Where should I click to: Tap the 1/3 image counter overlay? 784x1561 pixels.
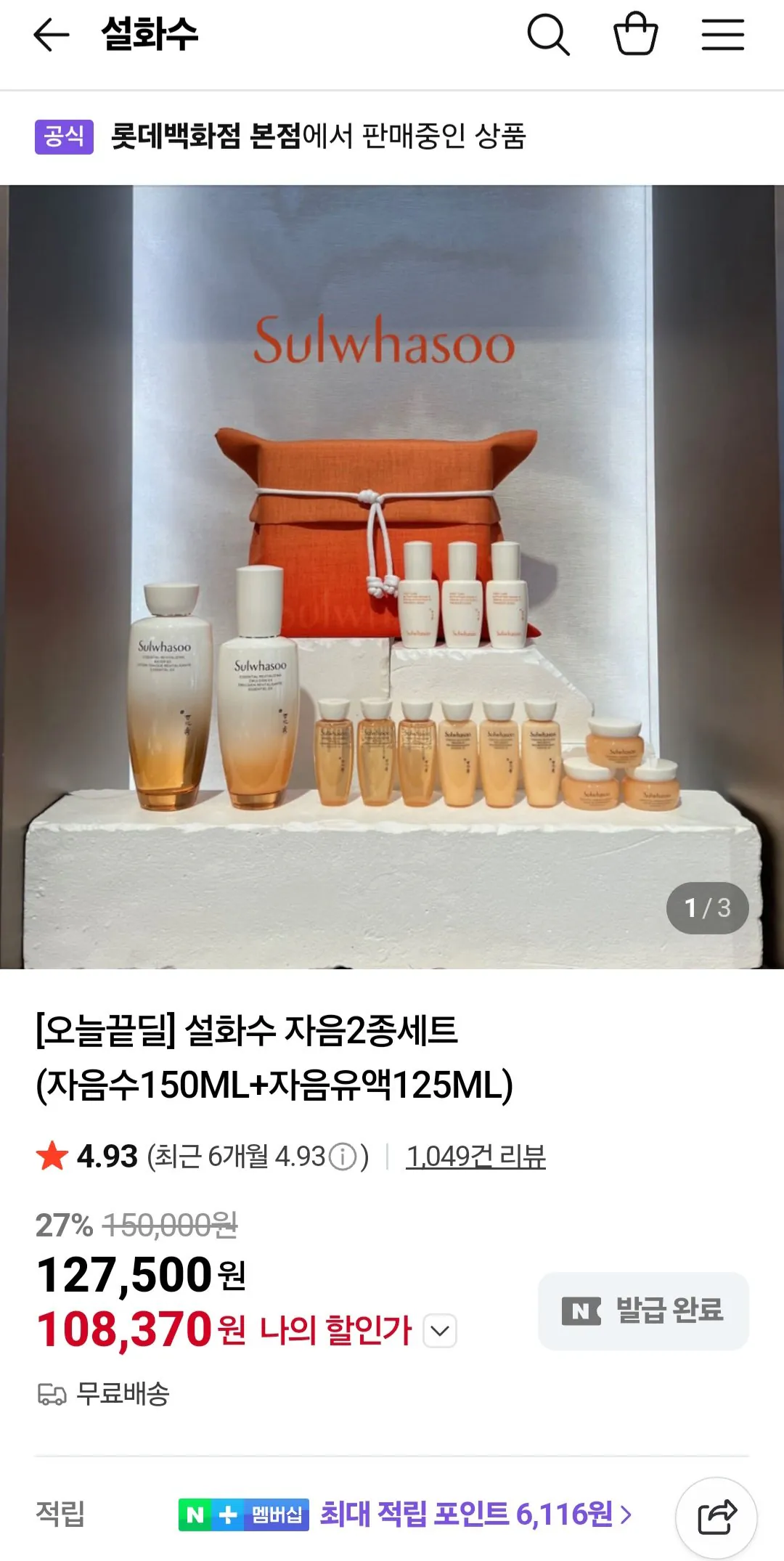tap(706, 906)
